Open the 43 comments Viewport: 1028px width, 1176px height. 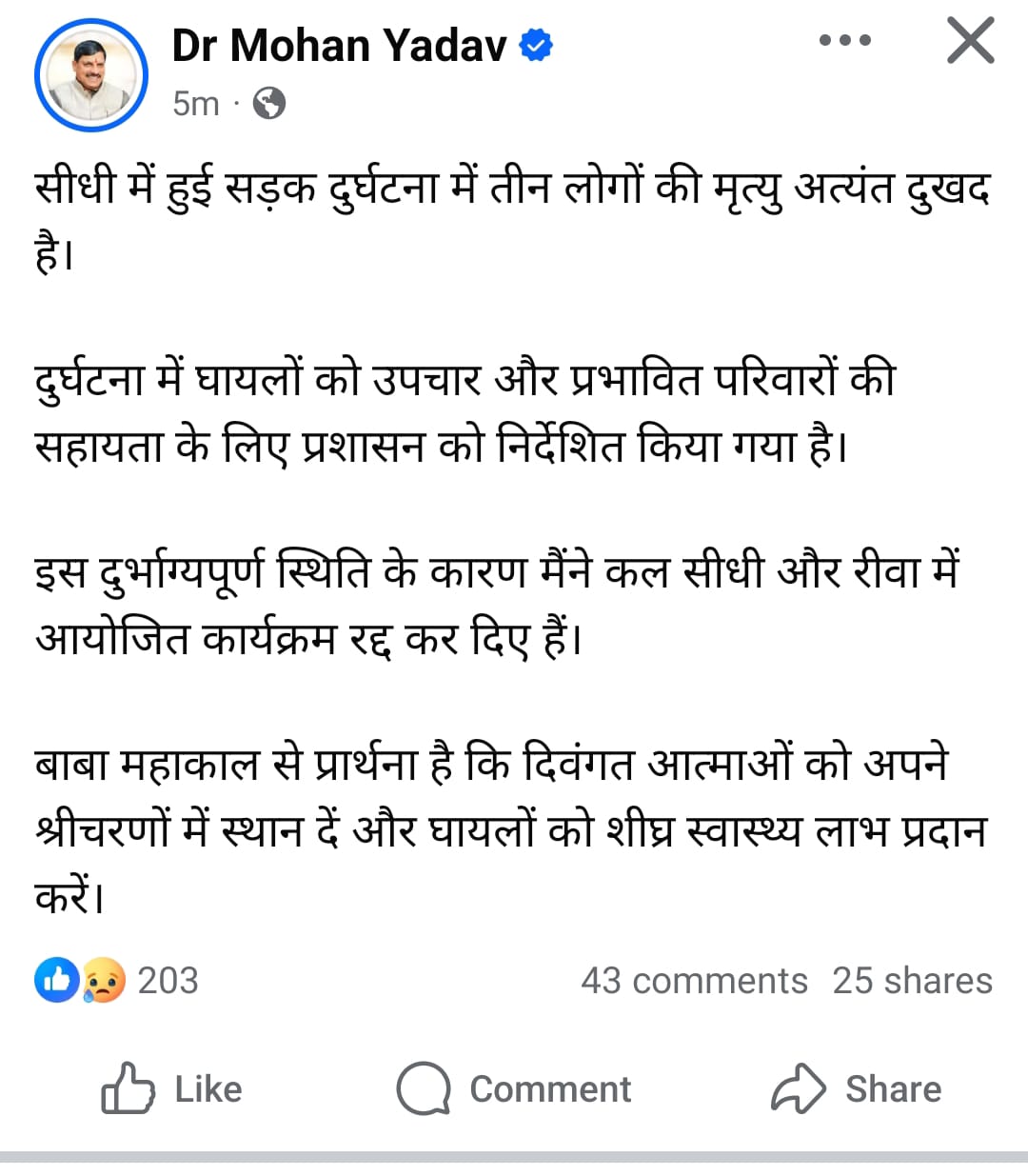click(694, 981)
